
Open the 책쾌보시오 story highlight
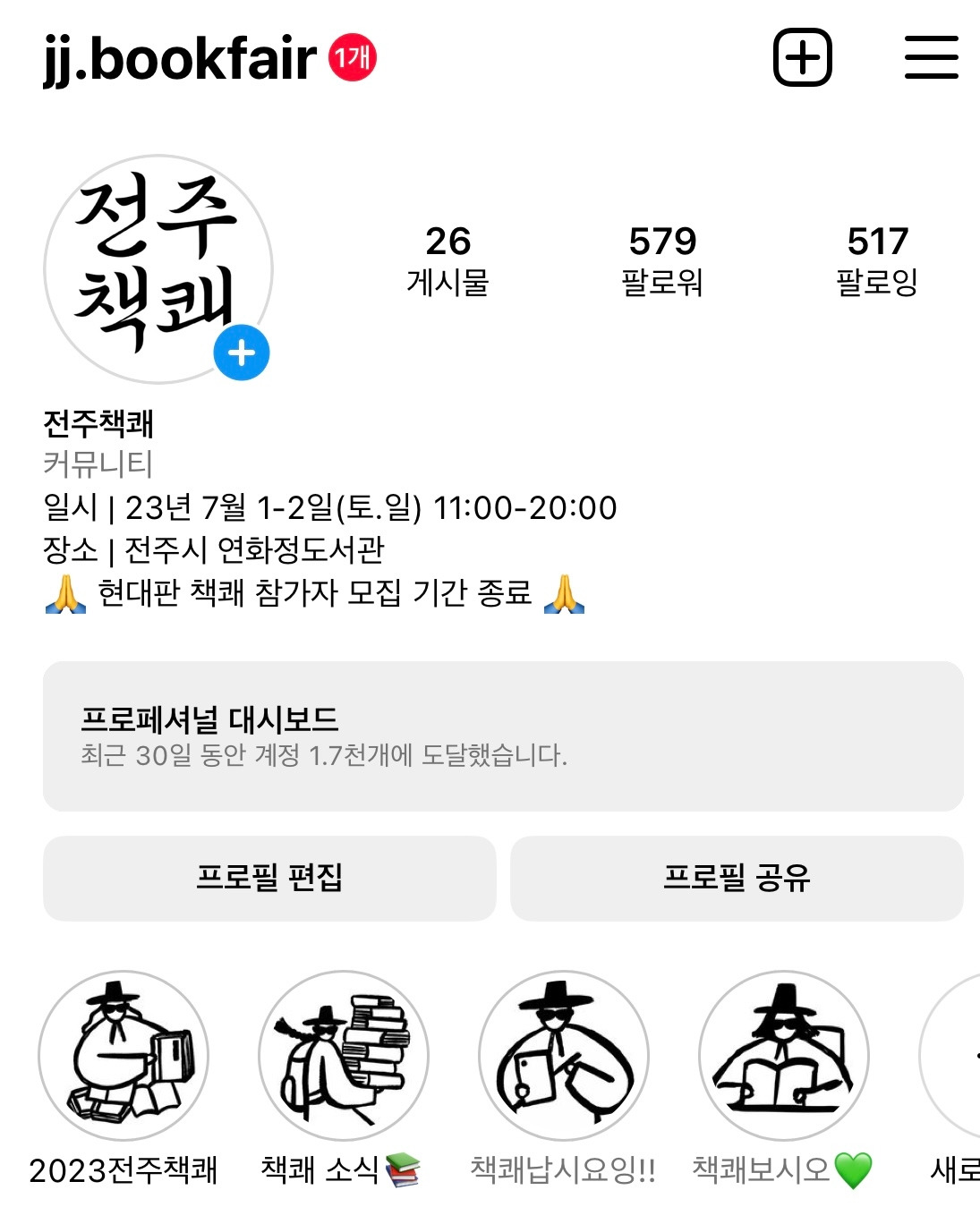point(784,1056)
